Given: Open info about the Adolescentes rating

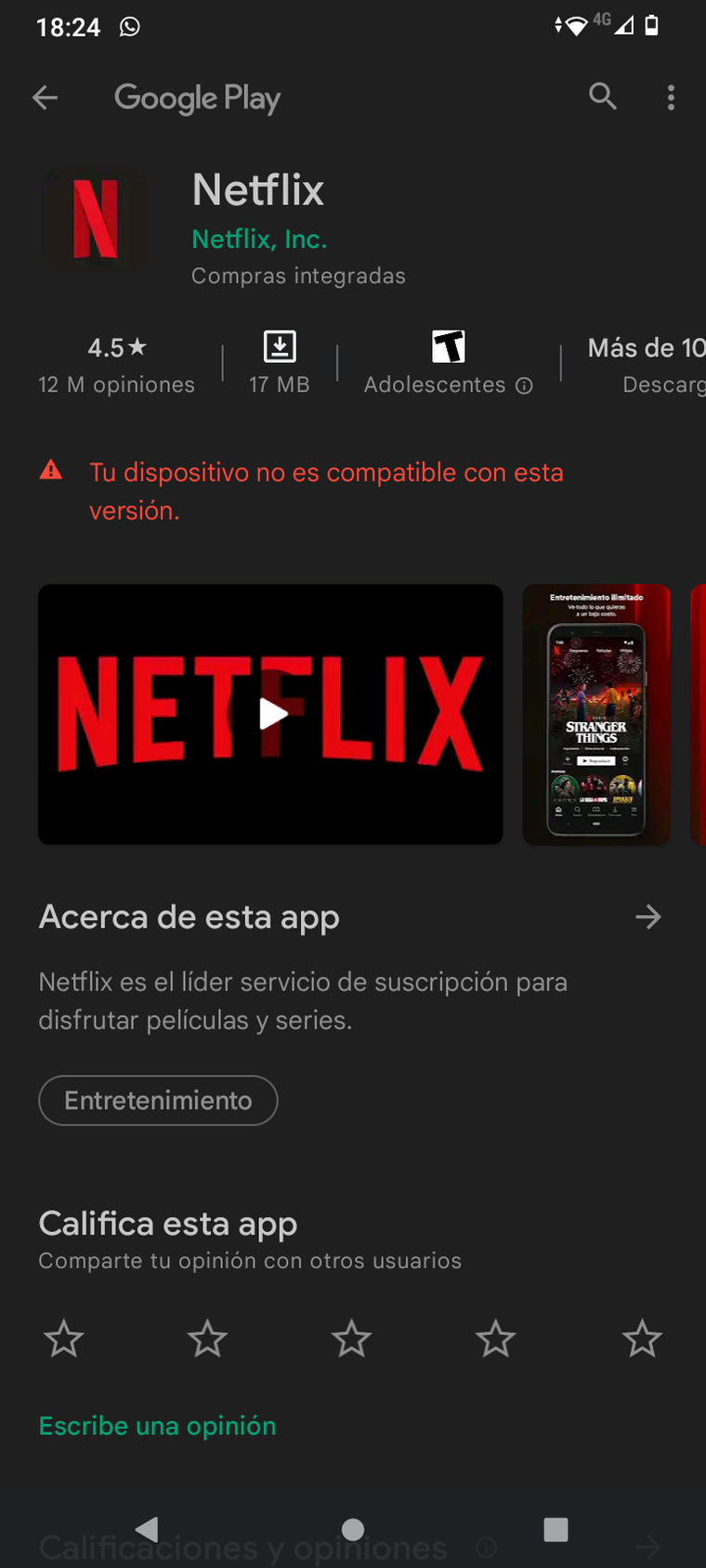Looking at the screenshot, I should click(525, 384).
